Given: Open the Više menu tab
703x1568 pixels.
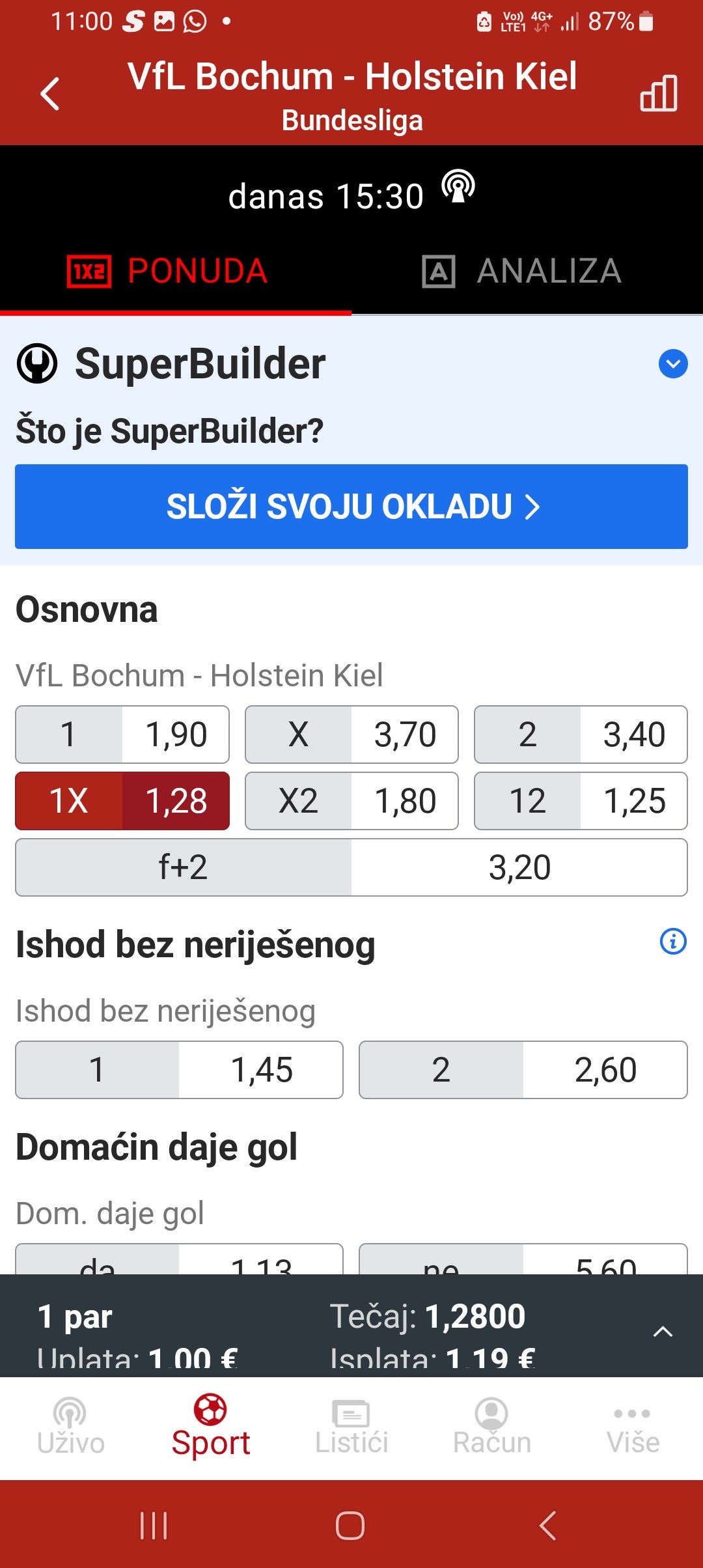Looking at the screenshot, I should [633, 1427].
